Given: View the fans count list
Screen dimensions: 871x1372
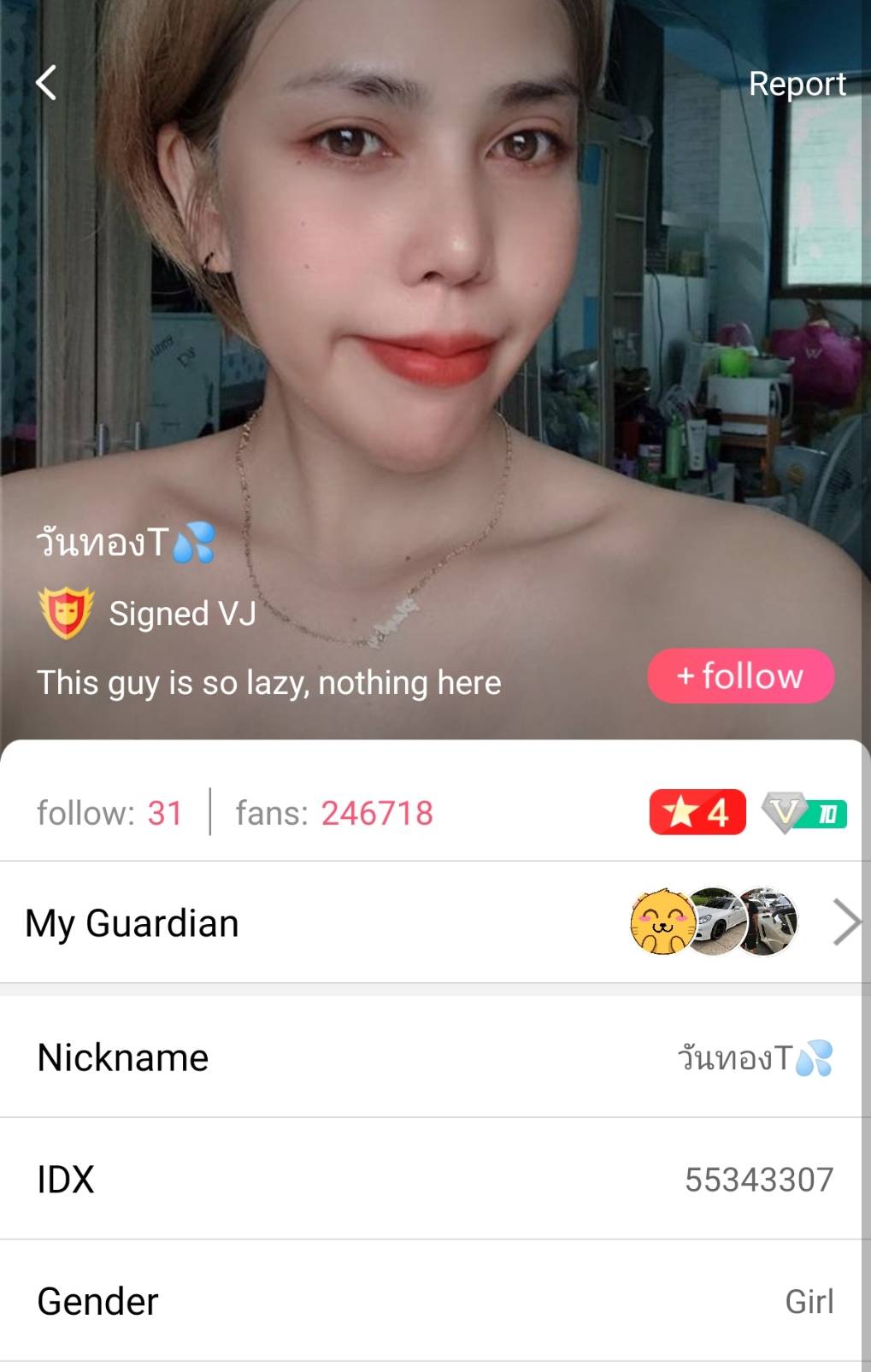Looking at the screenshot, I should pos(334,813).
